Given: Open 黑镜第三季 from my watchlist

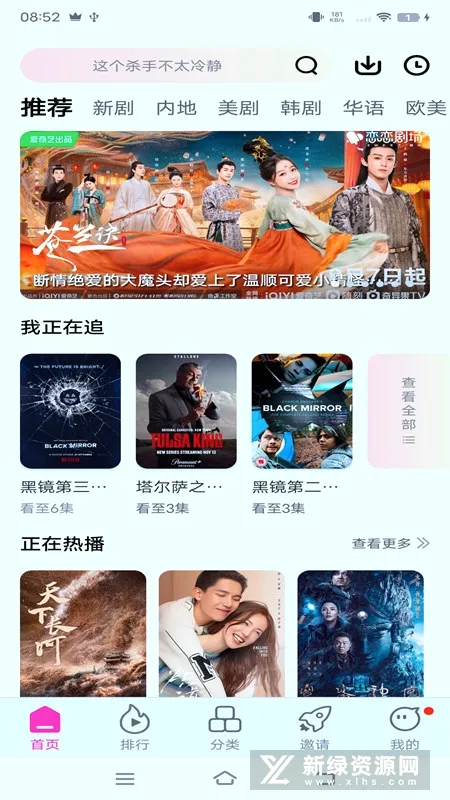Looking at the screenshot, I should tap(70, 411).
